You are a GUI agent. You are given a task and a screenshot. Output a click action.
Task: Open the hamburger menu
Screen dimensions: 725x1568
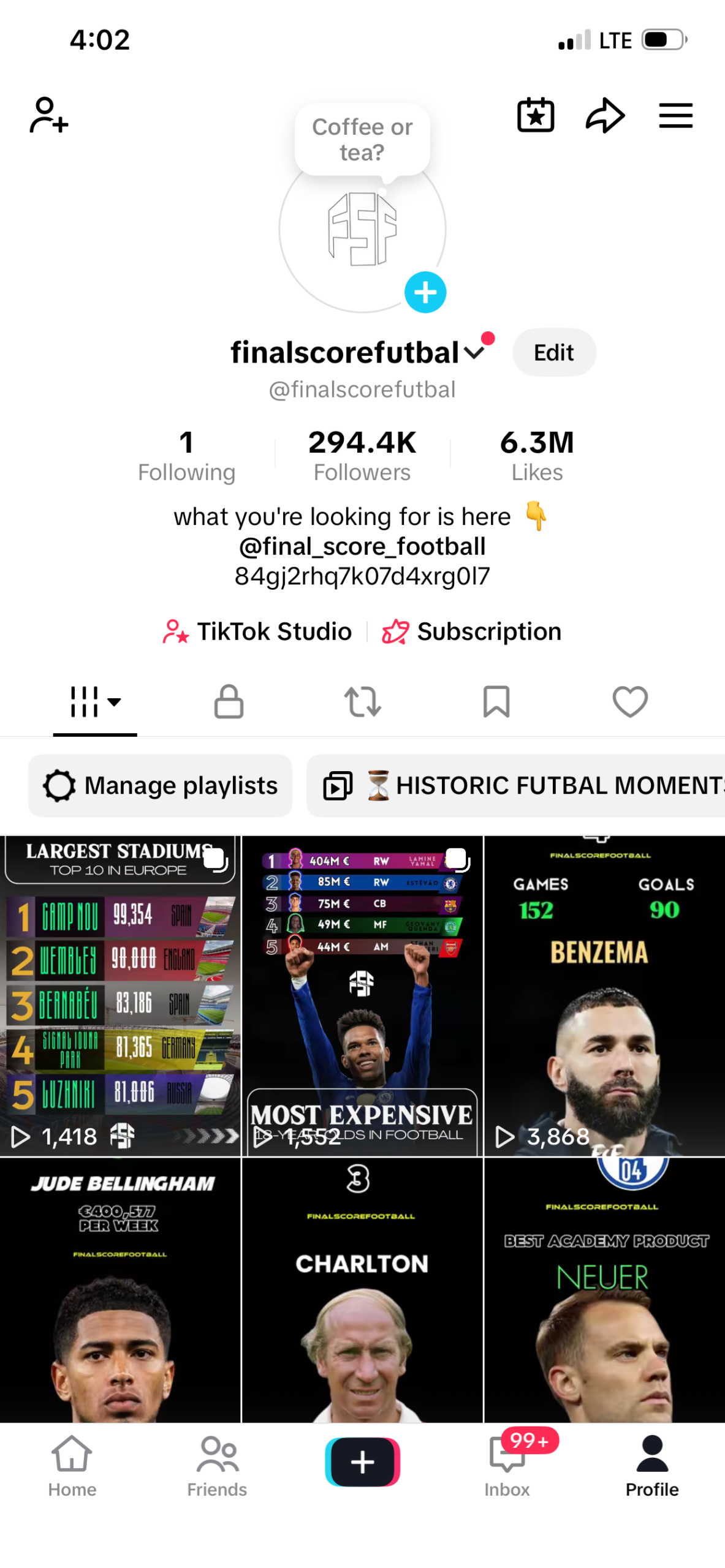(675, 115)
